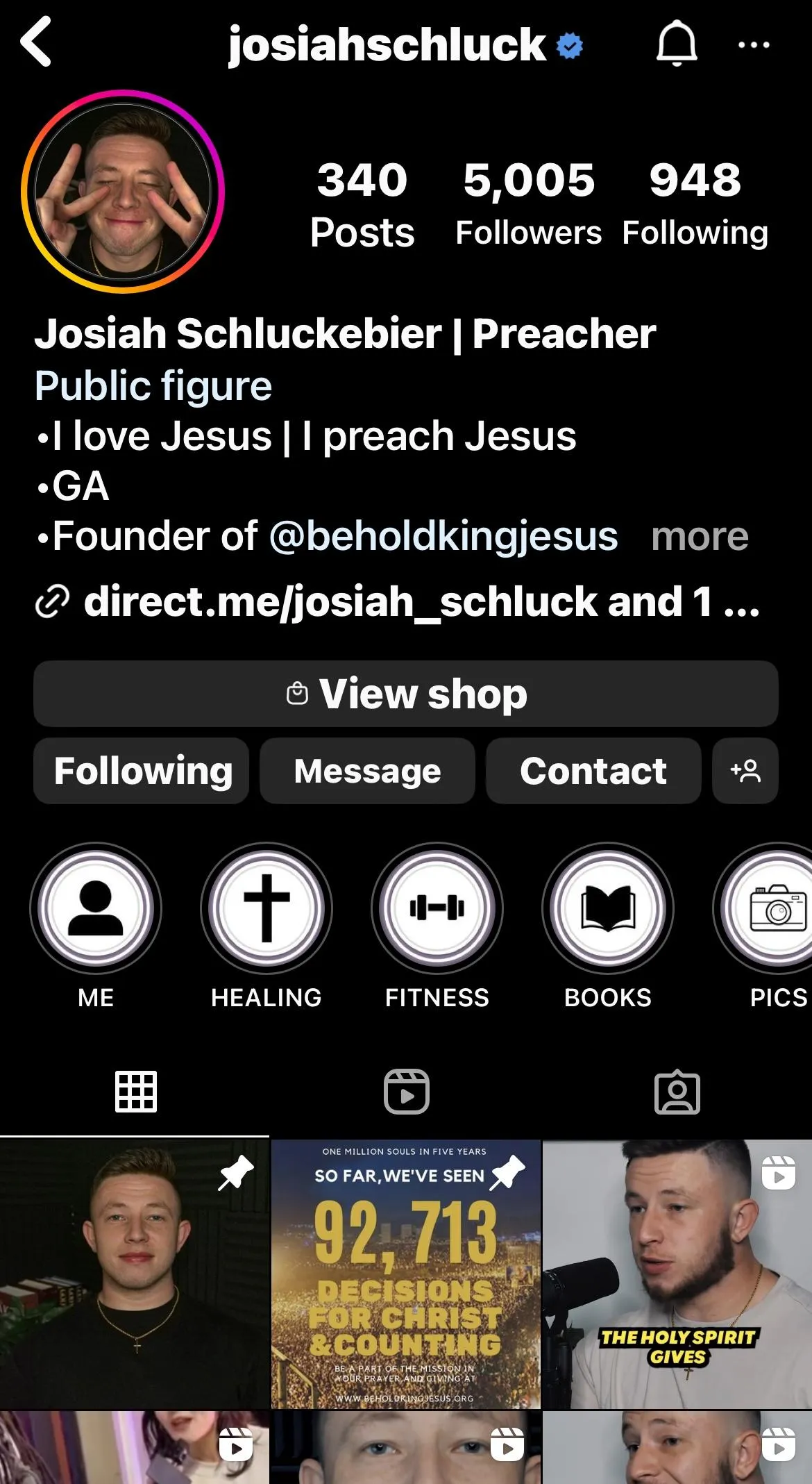The width and height of the screenshot is (812, 1484).
Task: Switch to the Reels tab
Action: pos(406,1092)
